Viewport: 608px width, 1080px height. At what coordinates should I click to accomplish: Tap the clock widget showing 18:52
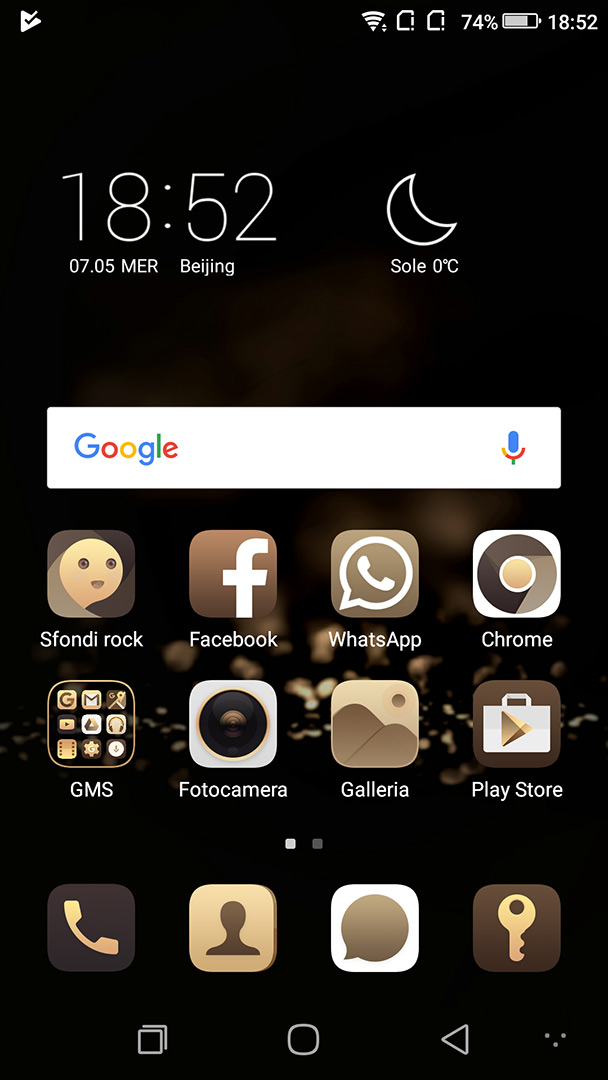point(169,207)
